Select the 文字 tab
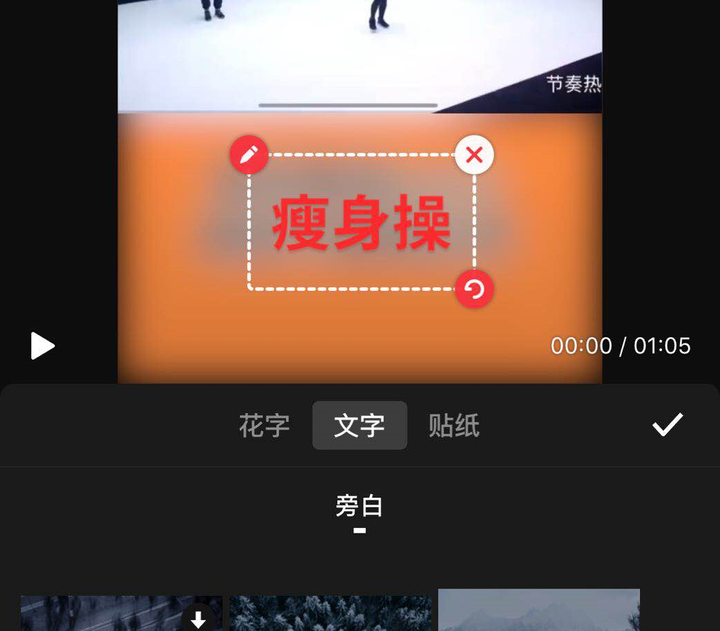The width and height of the screenshot is (720, 631). pyautogui.click(x=359, y=425)
